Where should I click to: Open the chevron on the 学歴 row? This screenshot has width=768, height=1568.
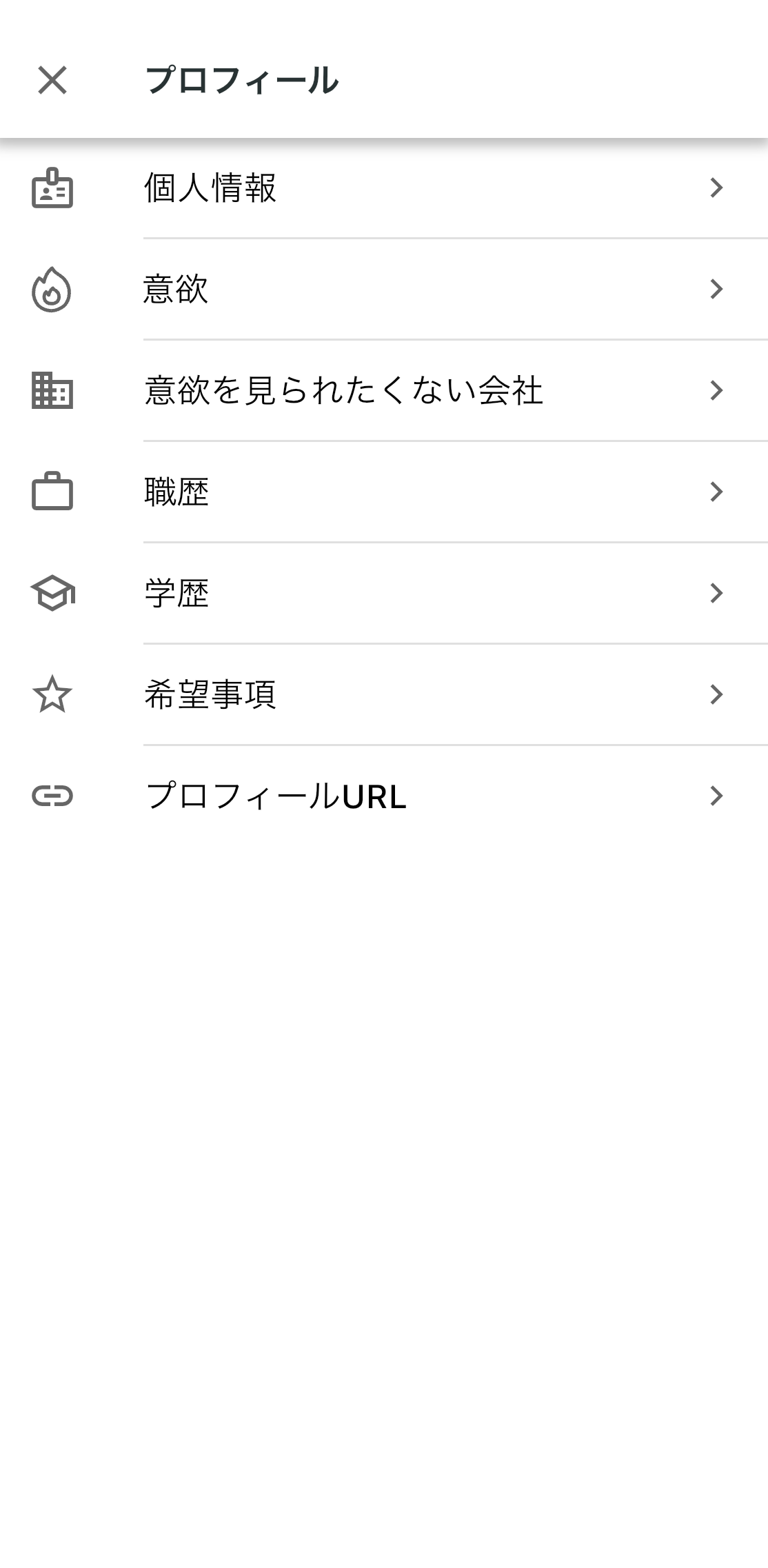coord(716,592)
